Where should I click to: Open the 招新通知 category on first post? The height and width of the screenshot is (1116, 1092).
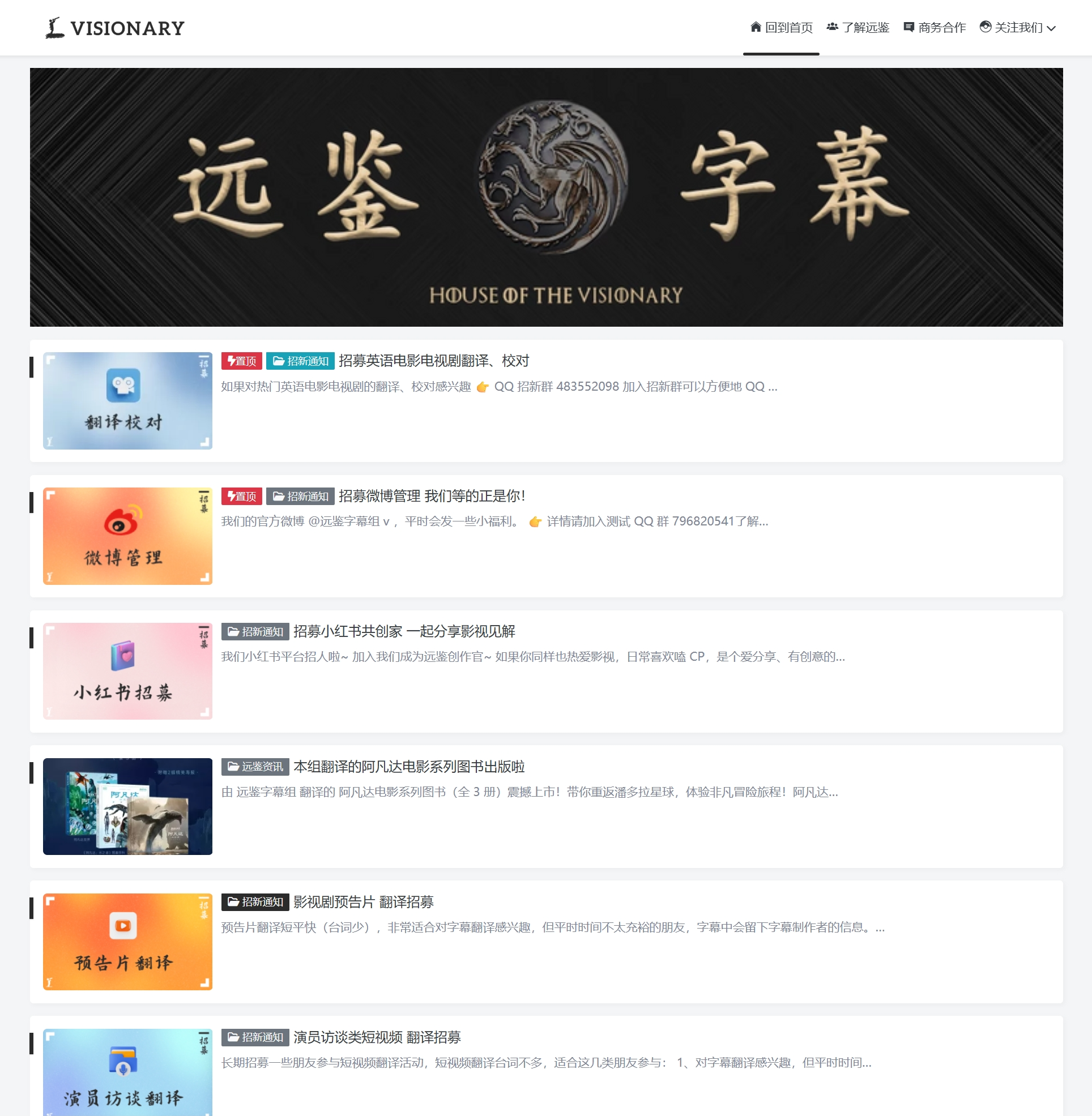pos(301,361)
